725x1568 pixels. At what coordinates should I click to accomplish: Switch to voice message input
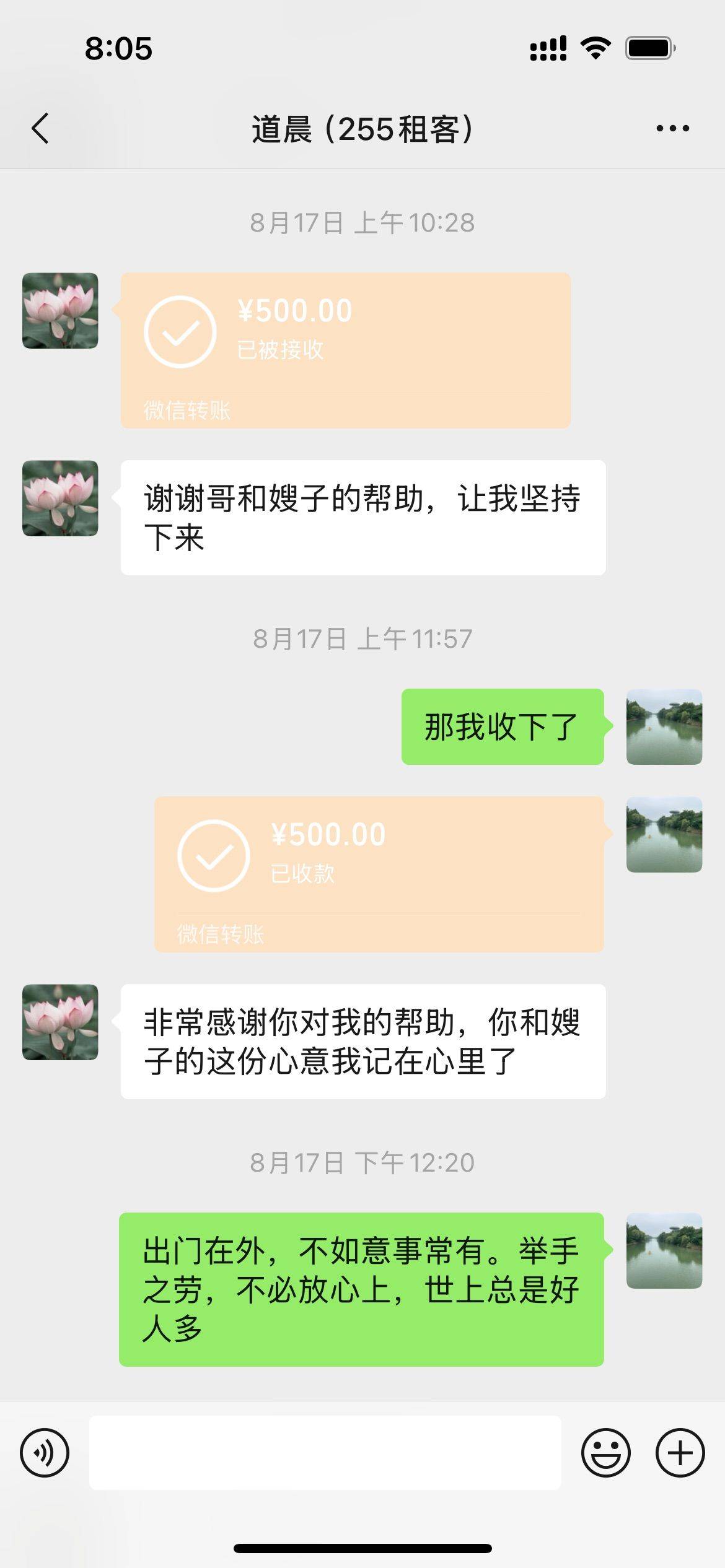(x=45, y=1452)
